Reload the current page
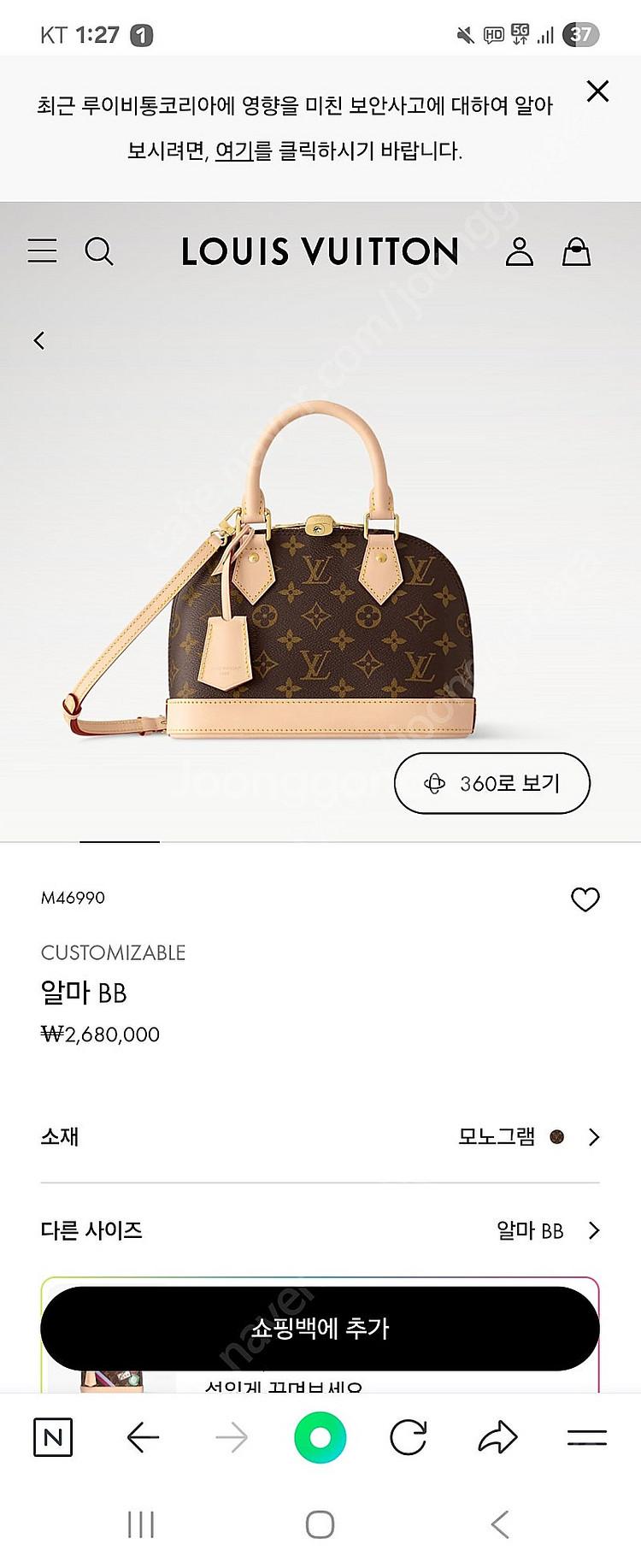The image size is (641, 1568). point(409,1437)
